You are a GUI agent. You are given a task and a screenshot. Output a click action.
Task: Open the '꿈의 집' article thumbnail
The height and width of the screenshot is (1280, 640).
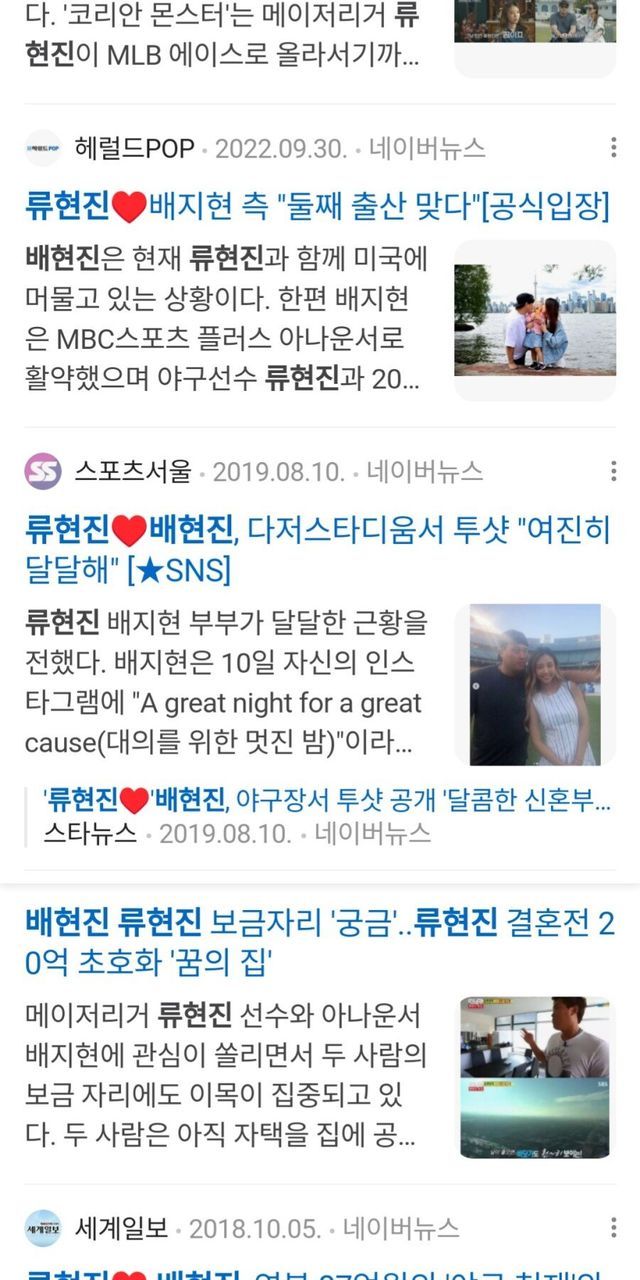(x=534, y=1077)
